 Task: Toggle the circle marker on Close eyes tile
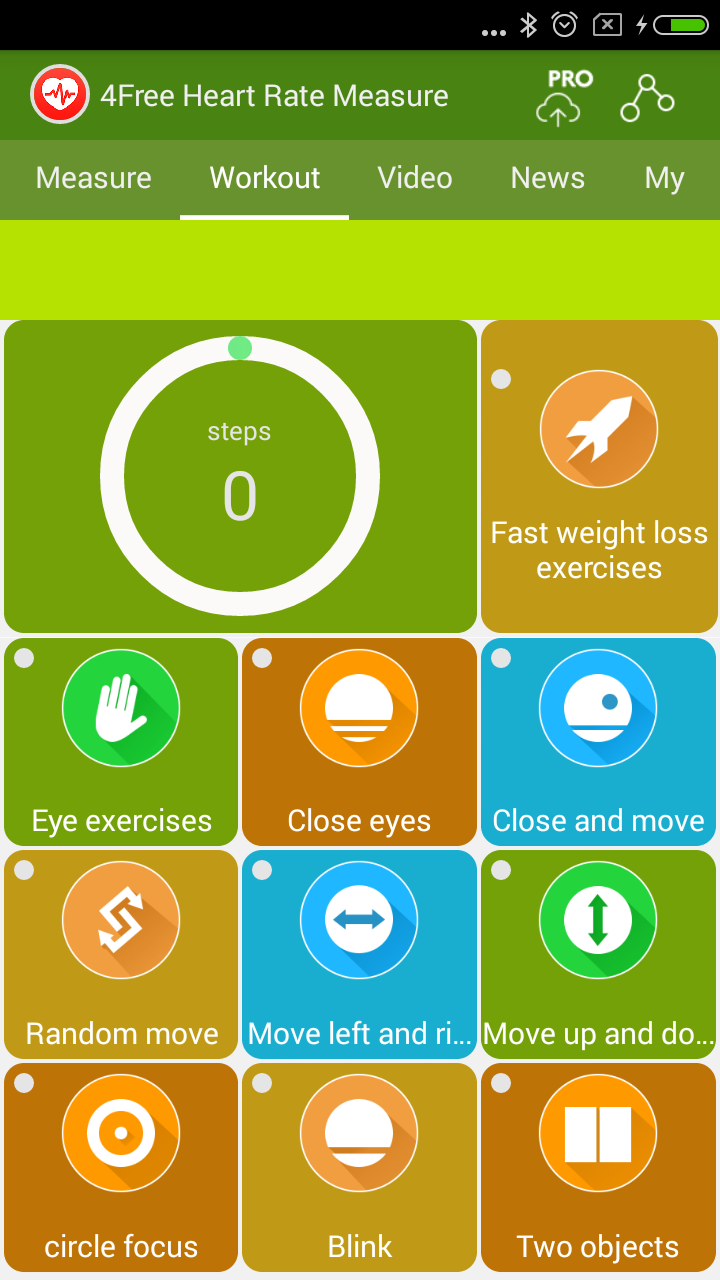tap(262, 657)
